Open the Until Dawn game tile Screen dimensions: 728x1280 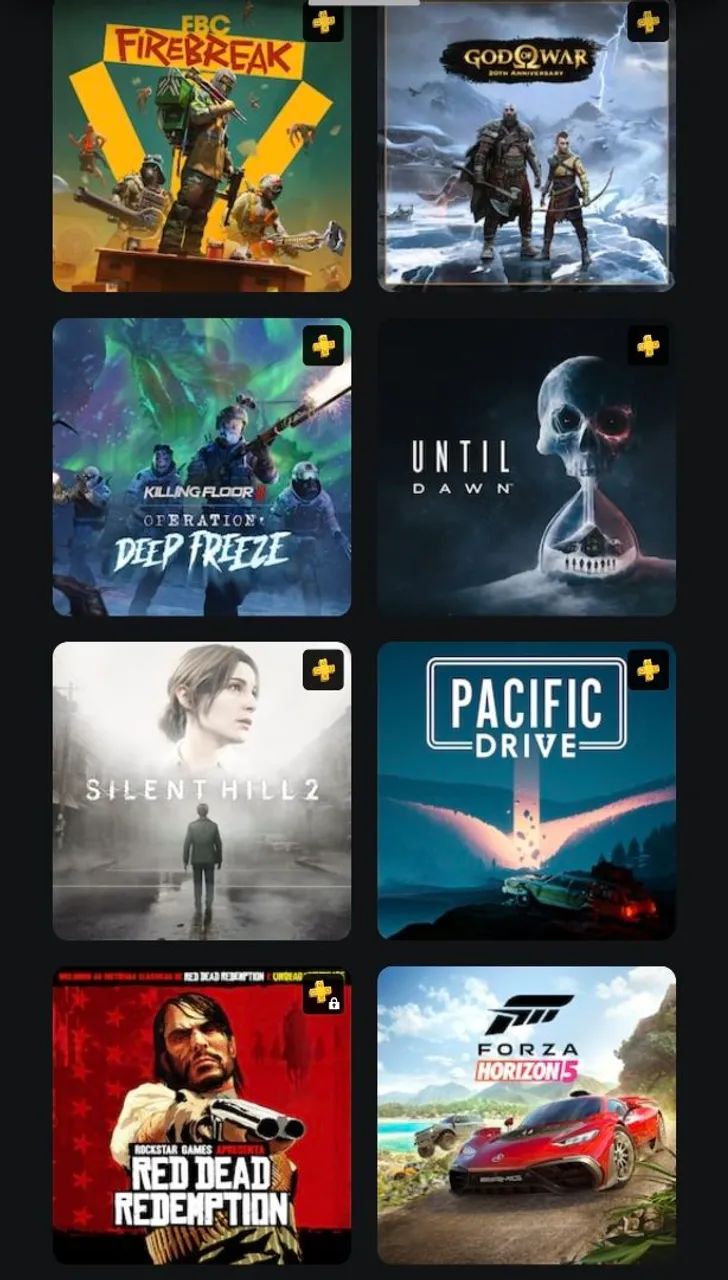[526, 467]
